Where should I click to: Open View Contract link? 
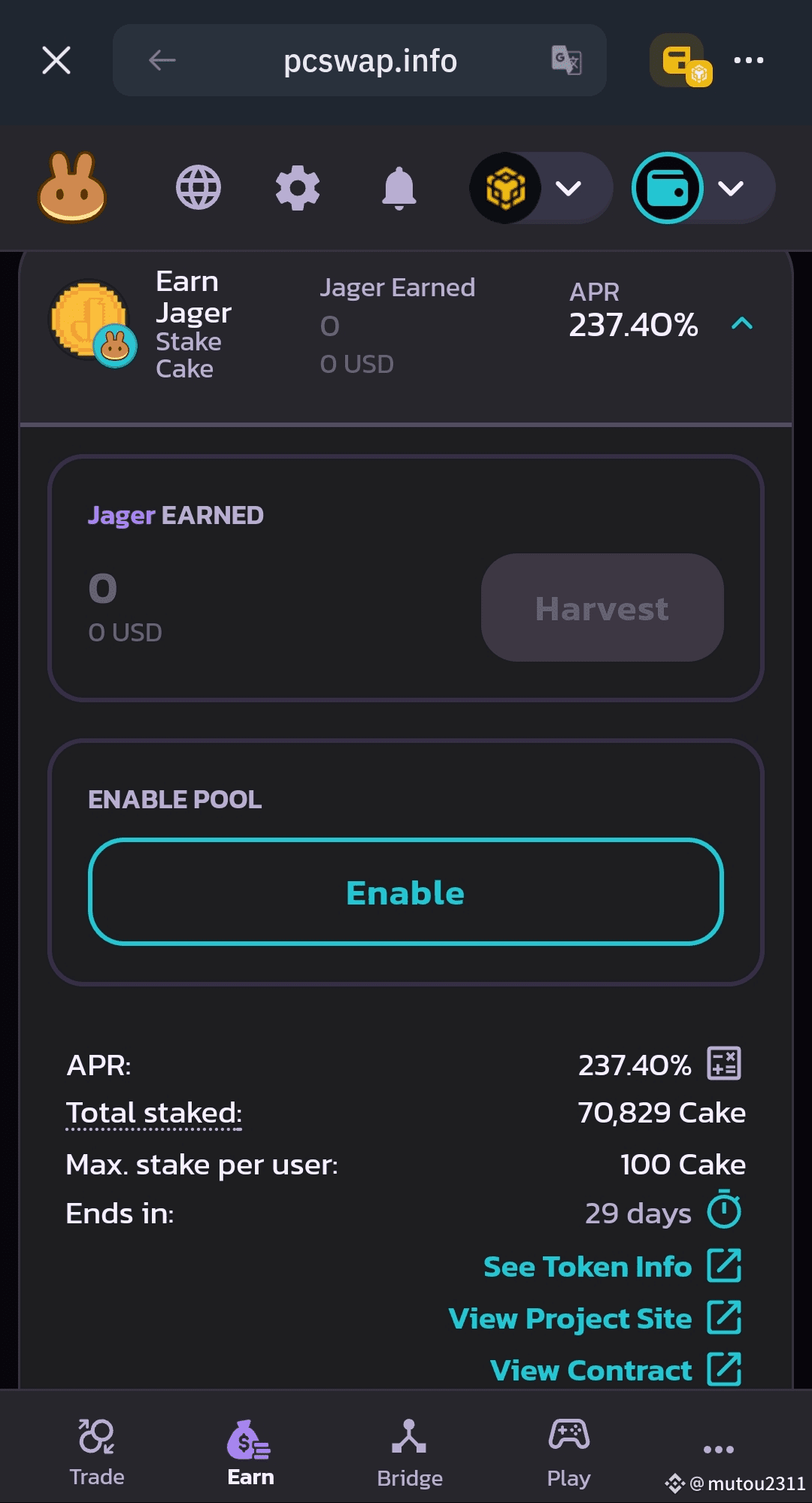pos(617,1370)
